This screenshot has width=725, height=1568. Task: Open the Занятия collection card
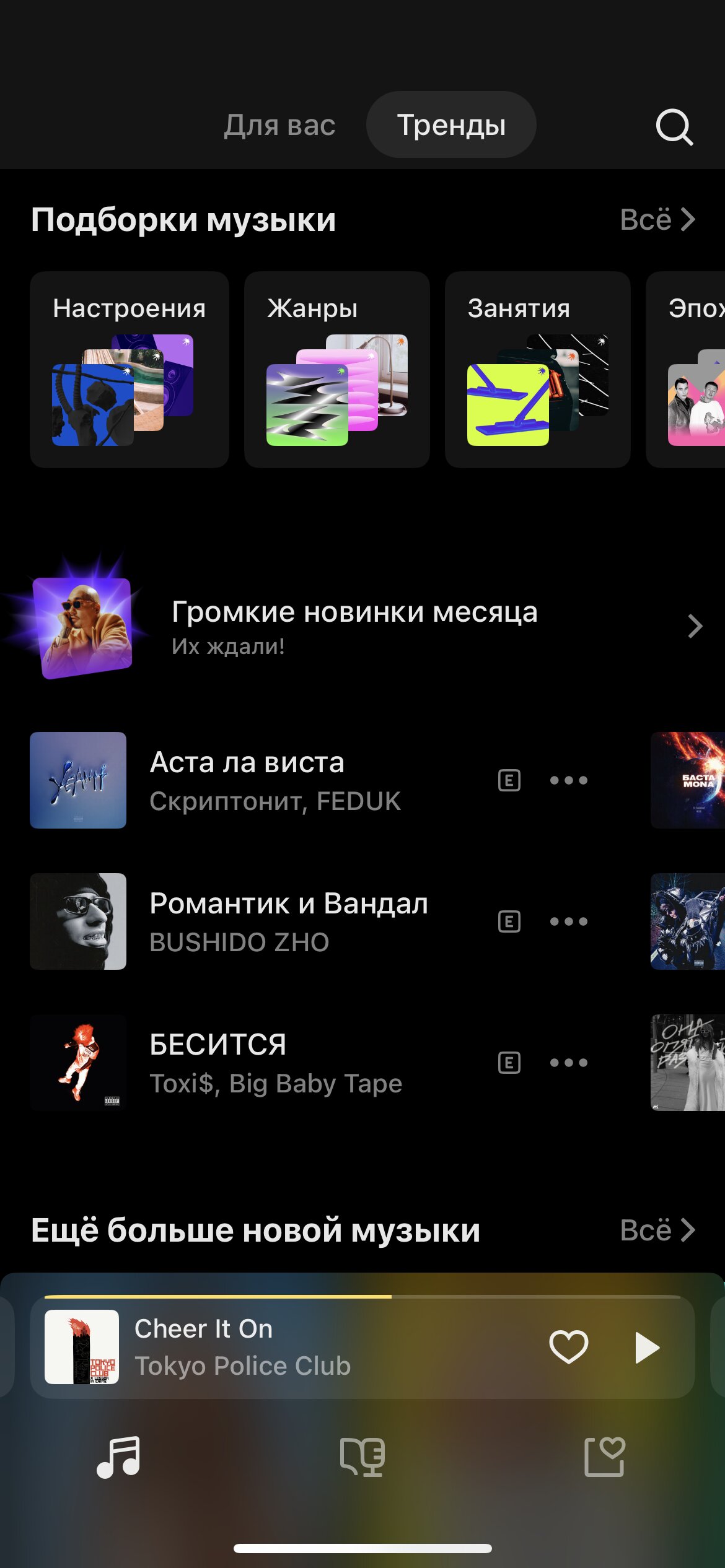[537, 370]
